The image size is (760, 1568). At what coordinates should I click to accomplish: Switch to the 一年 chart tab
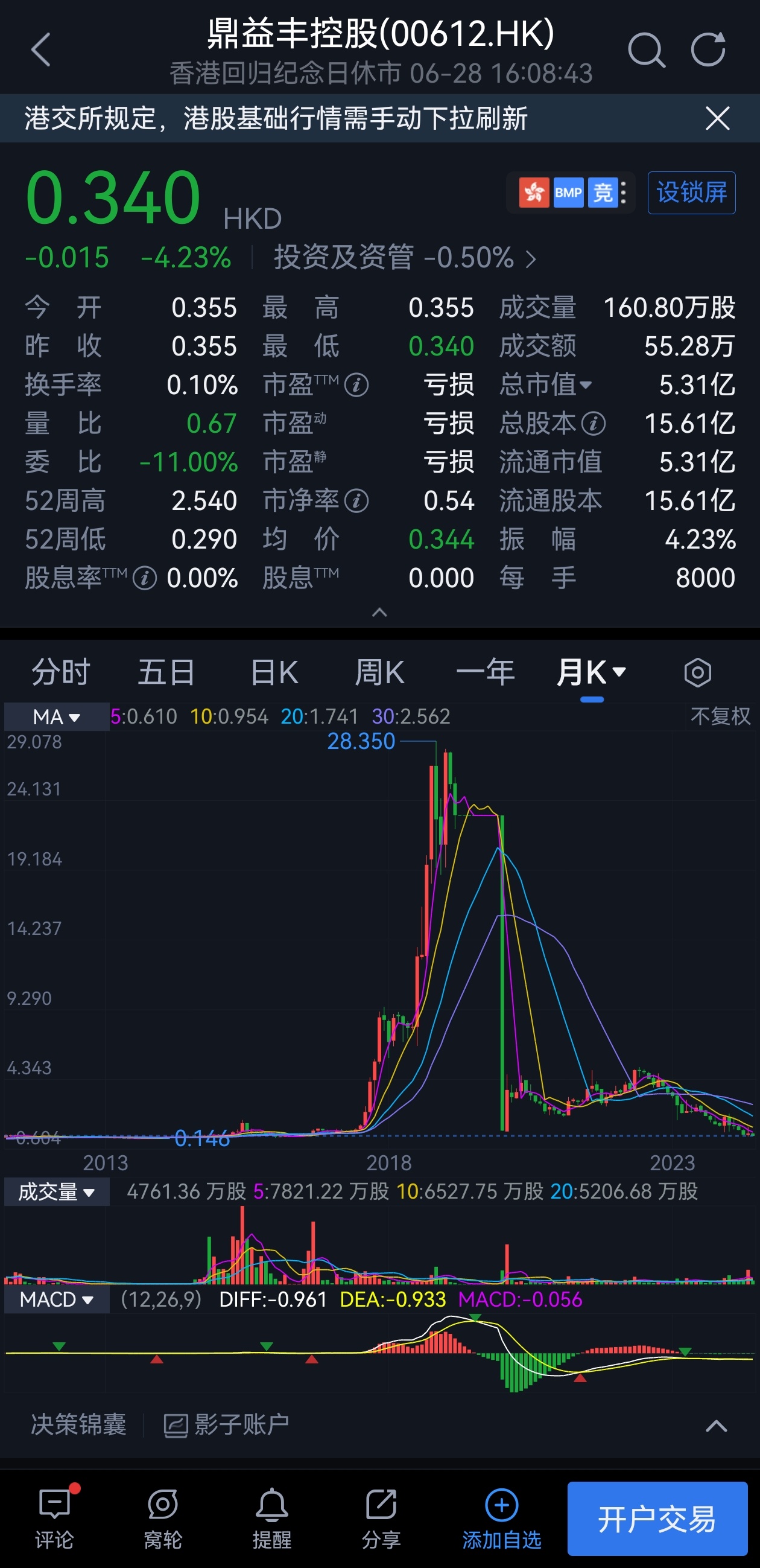pos(485,672)
